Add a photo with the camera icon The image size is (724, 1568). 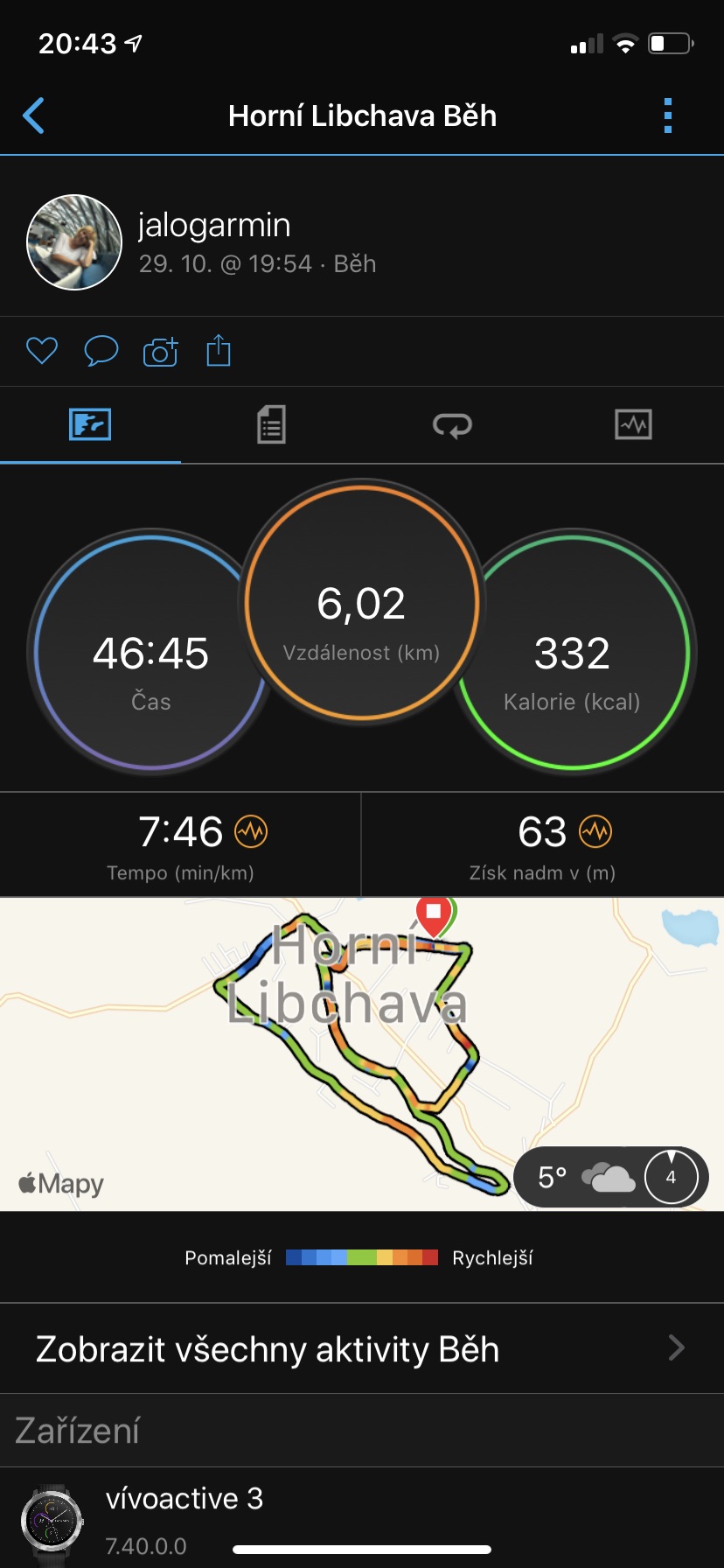pos(160,351)
